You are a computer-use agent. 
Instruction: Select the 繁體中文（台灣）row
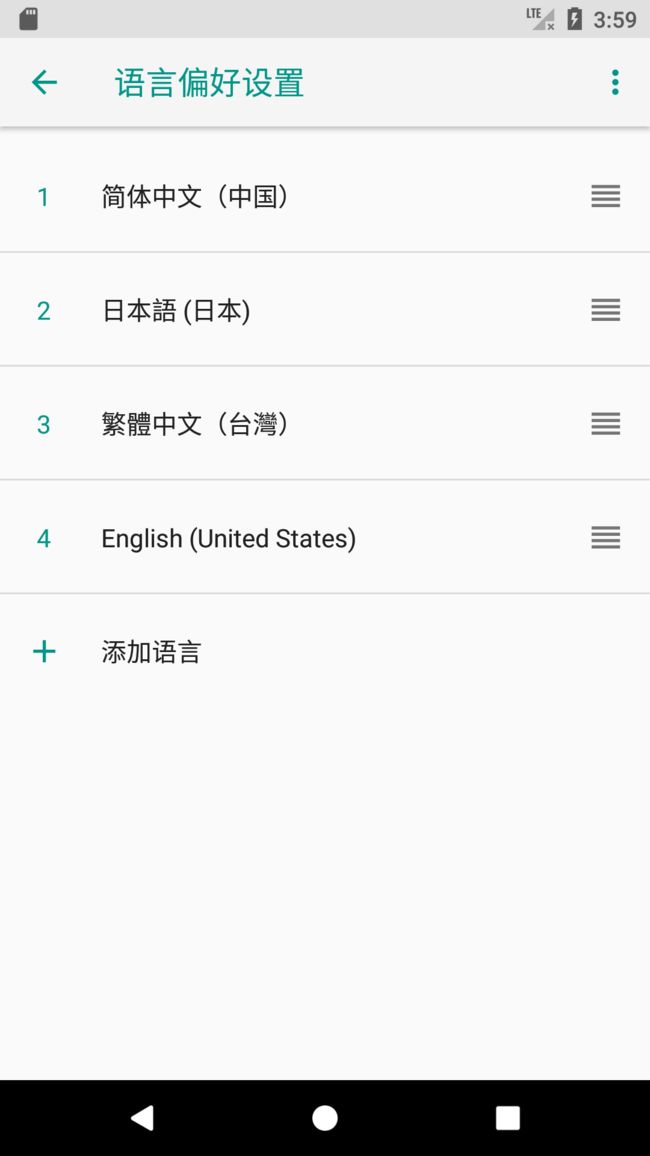pos(325,423)
